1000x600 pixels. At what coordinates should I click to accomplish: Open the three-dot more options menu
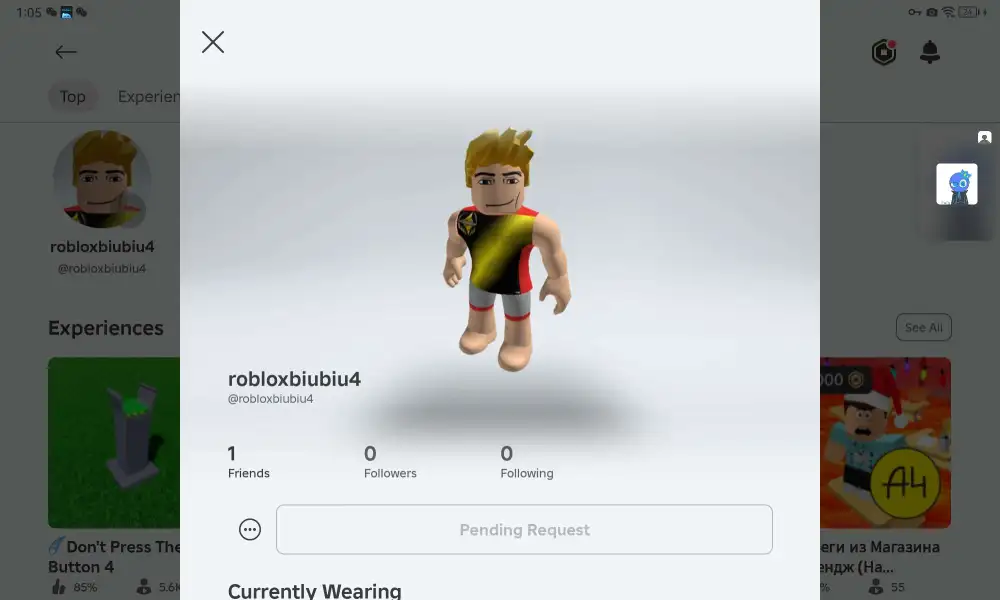(250, 530)
